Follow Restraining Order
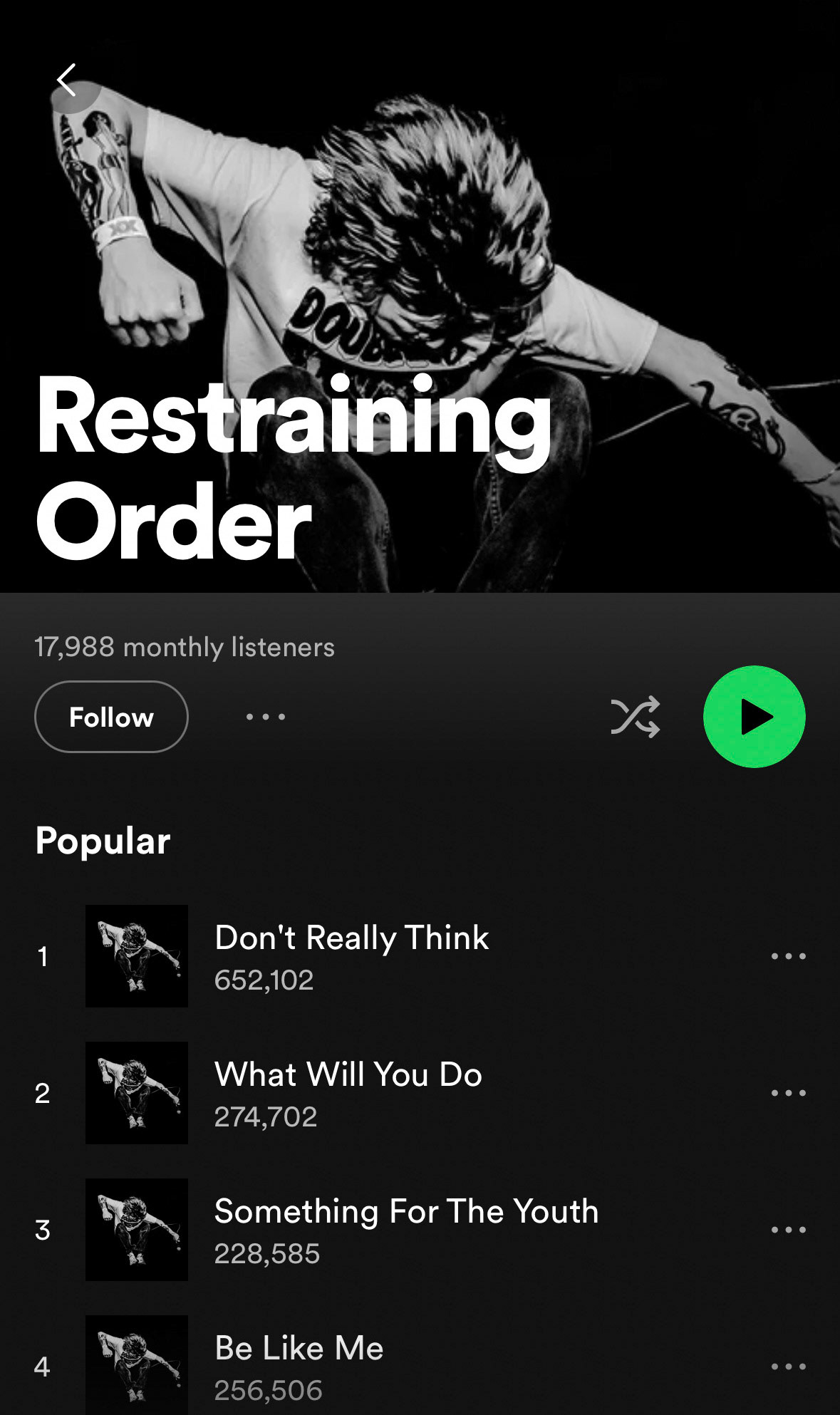Image resolution: width=840 pixels, height=1415 pixels. point(111,717)
